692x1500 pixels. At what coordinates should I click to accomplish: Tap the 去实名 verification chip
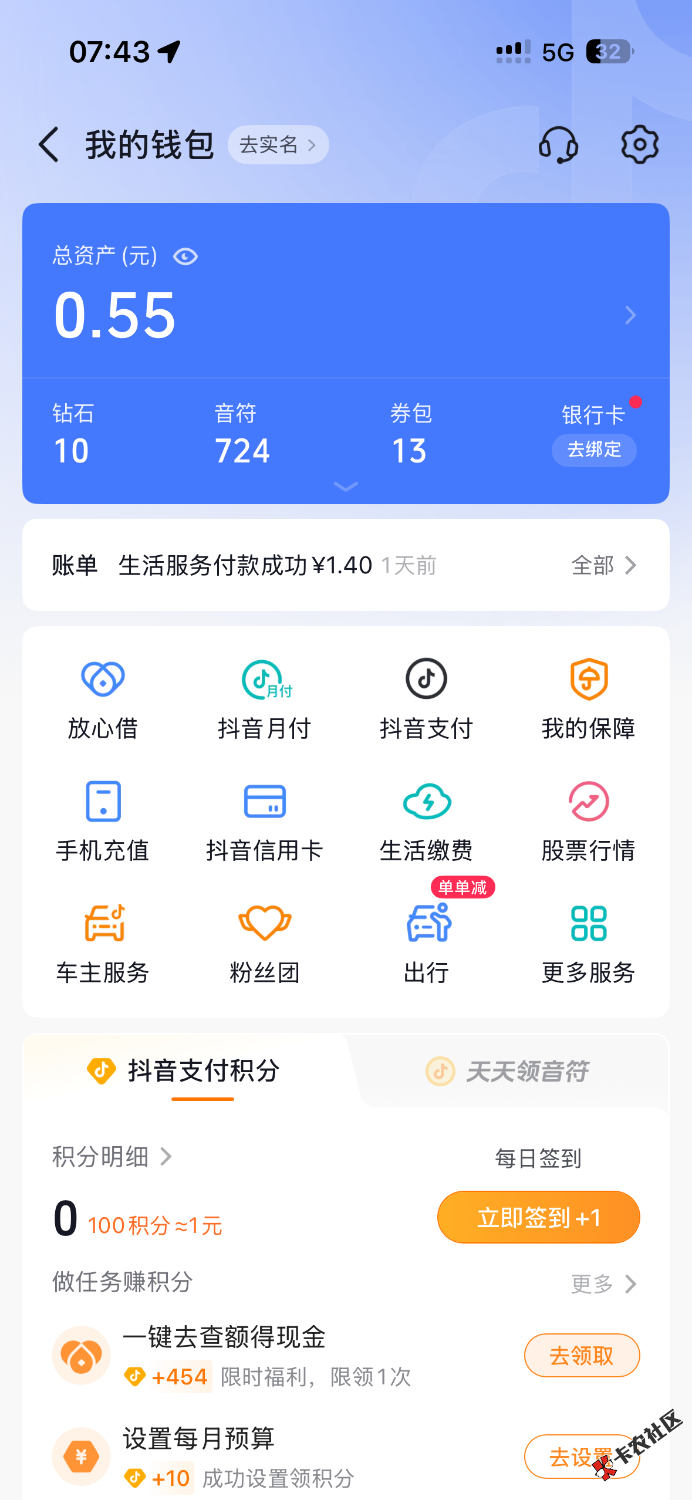pyautogui.click(x=278, y=145)
